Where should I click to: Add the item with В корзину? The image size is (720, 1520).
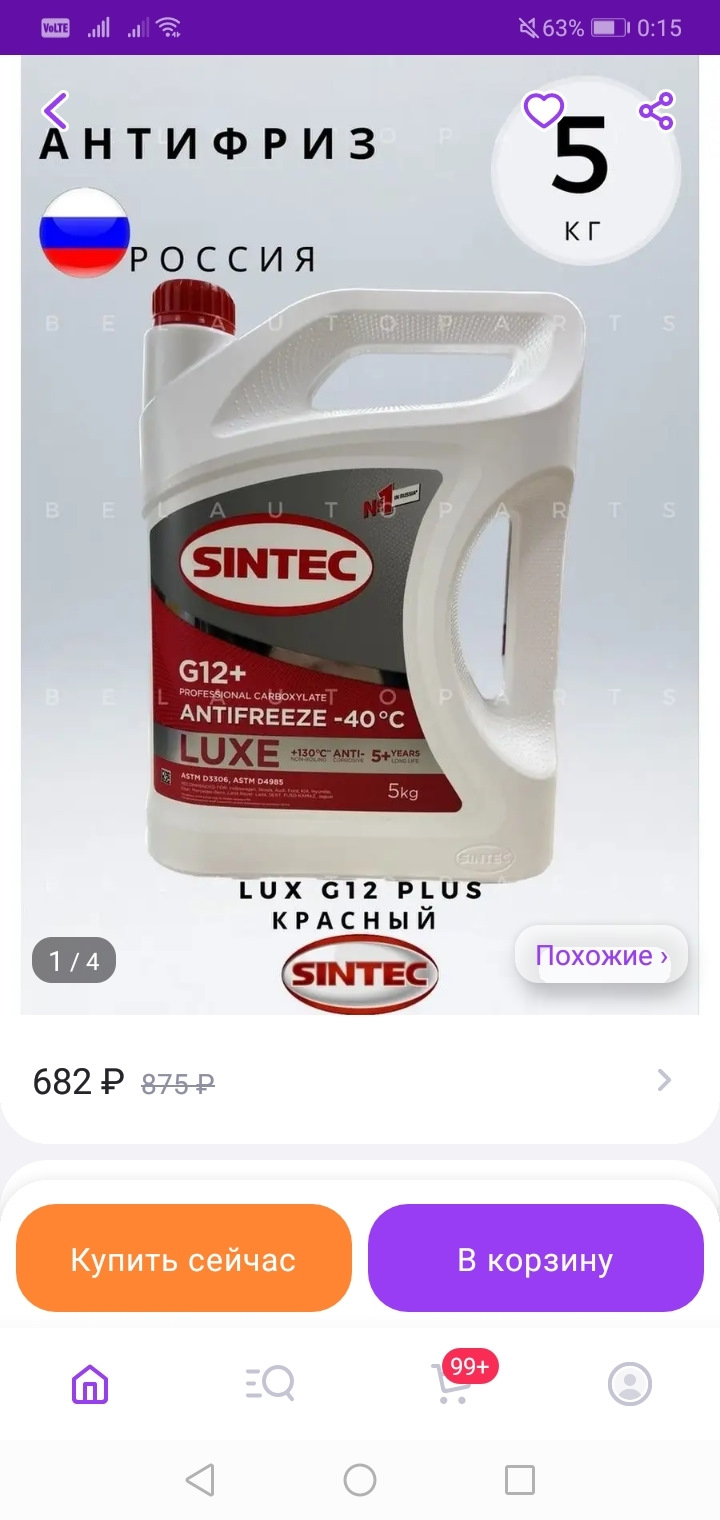(x=535, y=1258)
